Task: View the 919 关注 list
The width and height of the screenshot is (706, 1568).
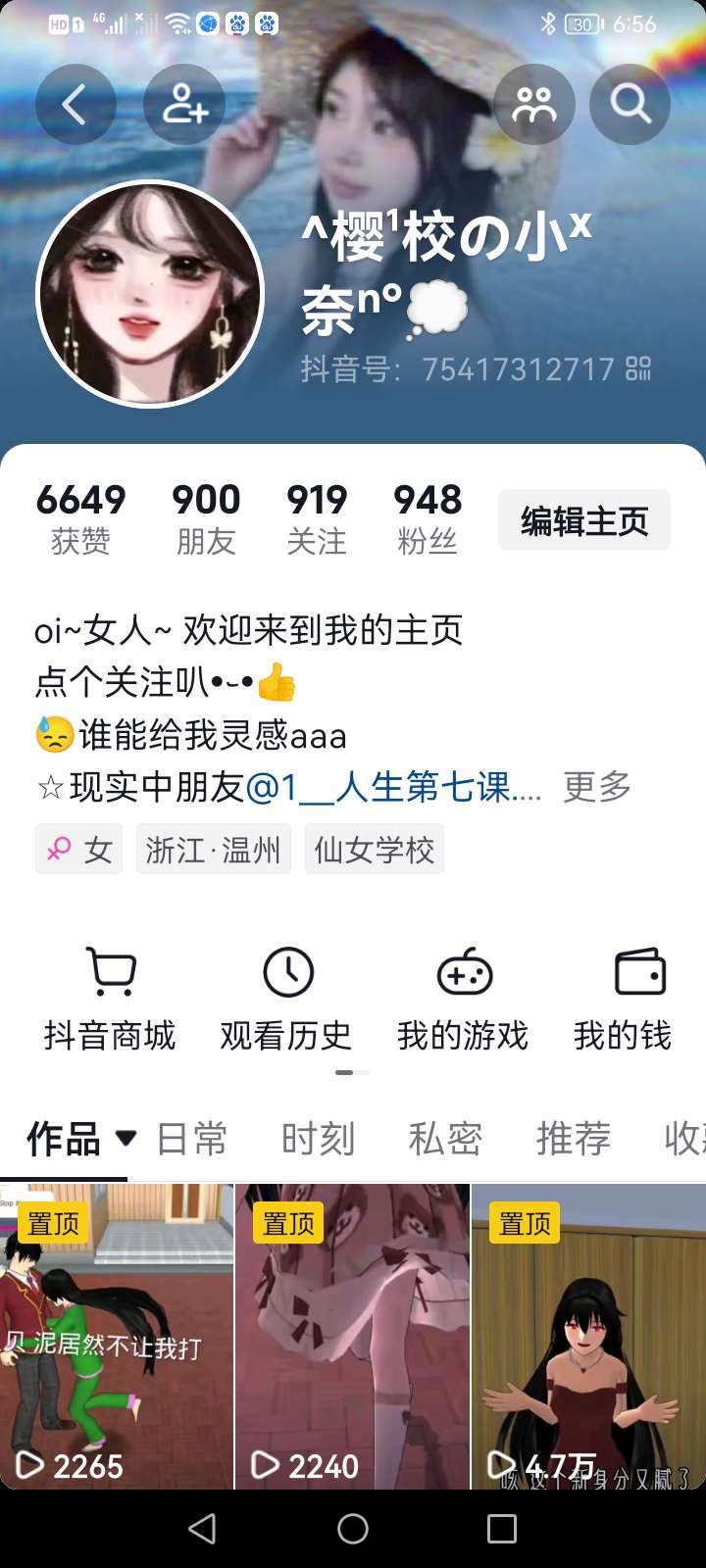Action: coord(316,517)
